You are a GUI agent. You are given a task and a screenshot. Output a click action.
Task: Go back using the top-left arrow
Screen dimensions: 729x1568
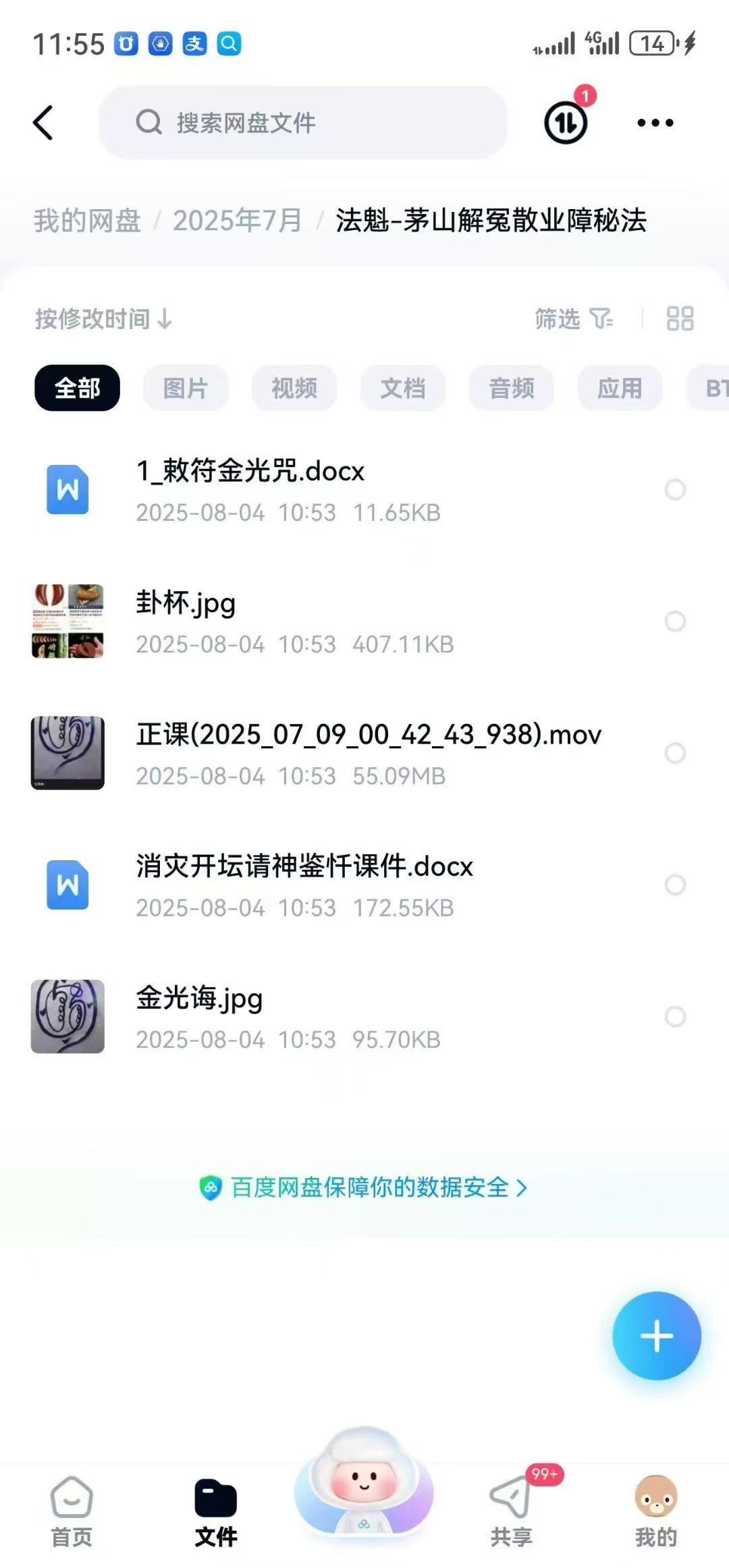click(x=43, y=123)
